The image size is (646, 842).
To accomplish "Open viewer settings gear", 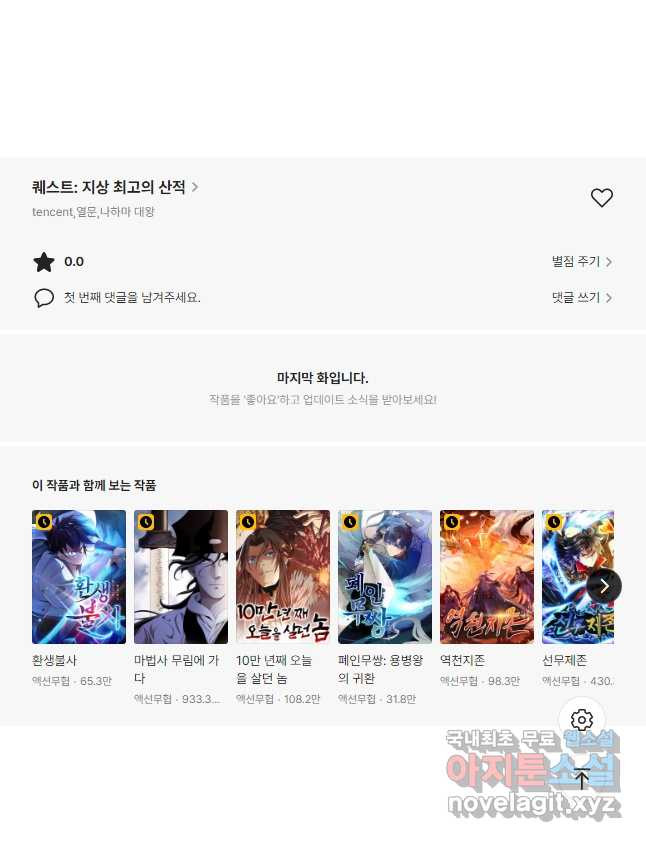I will tap(582, 720).
